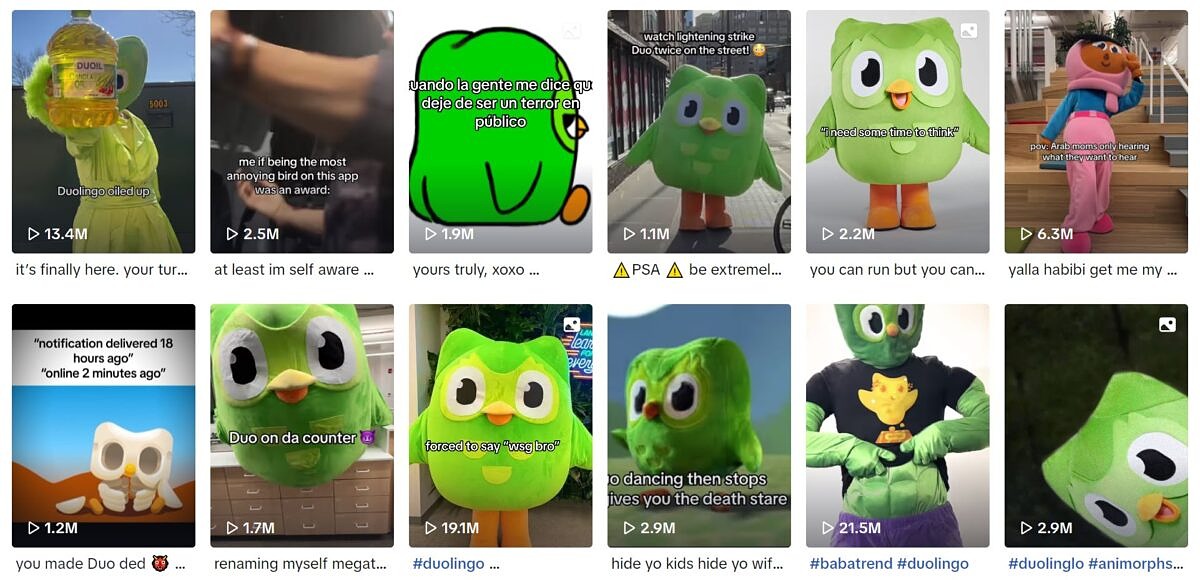Tap the #duolingo hashtag under the 19.1M video
Image resolution: width=1200 pixels, height=580 pixels.
click(x=448, y=564)
